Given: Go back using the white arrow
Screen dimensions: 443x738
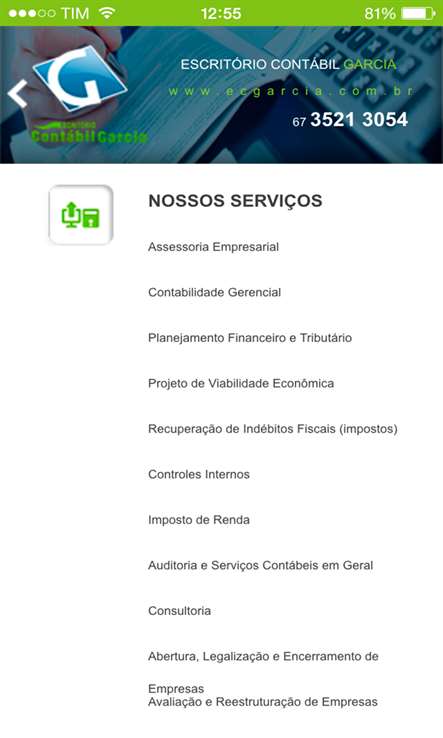Looking at the screenshot, I should pos(18,94).
